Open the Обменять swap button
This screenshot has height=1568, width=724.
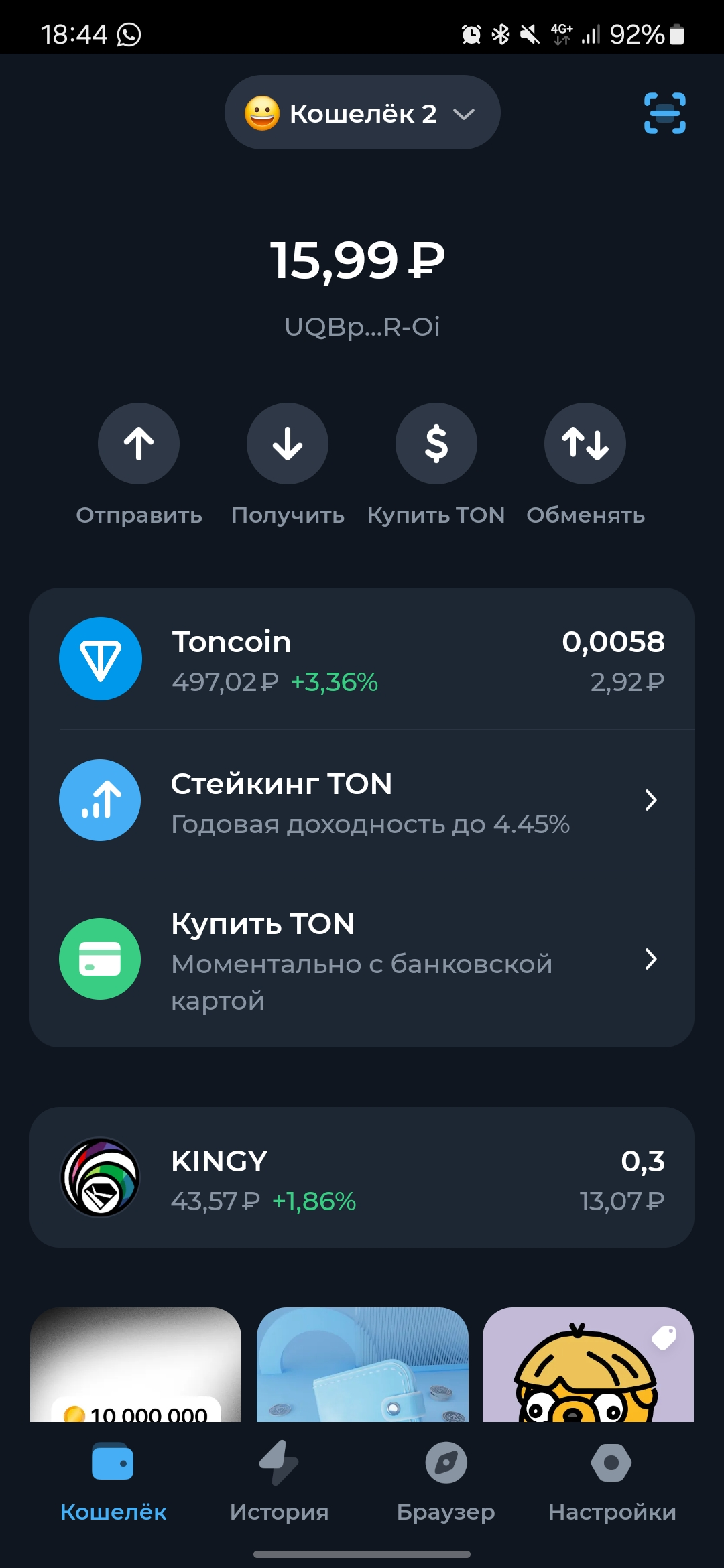(585, 444)
